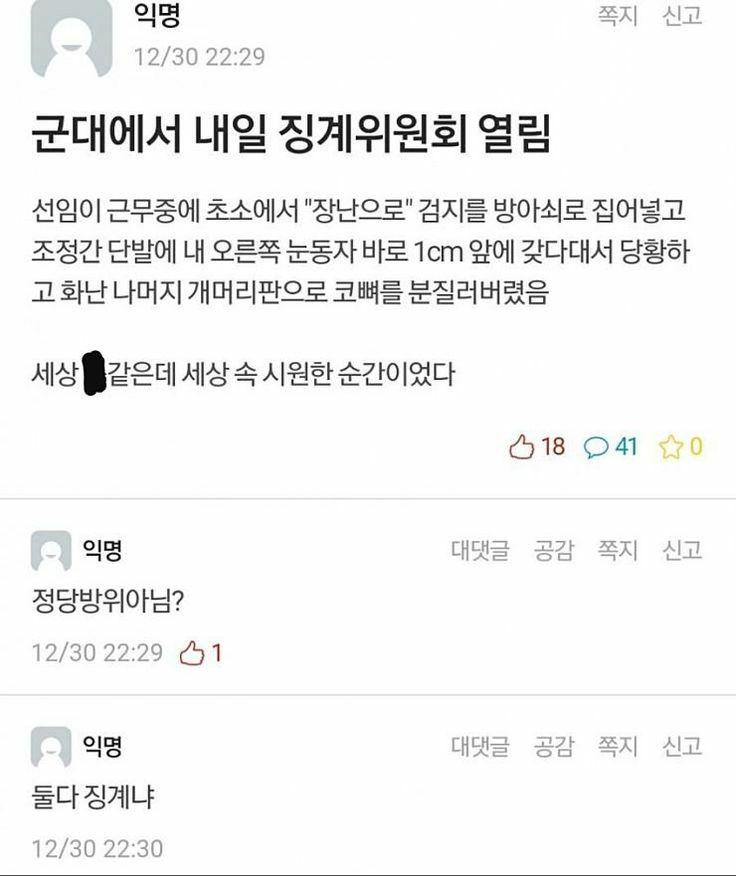
Task: Tap 공감 on the 둘다 징계냐 comment
Action: coord(553,746)
